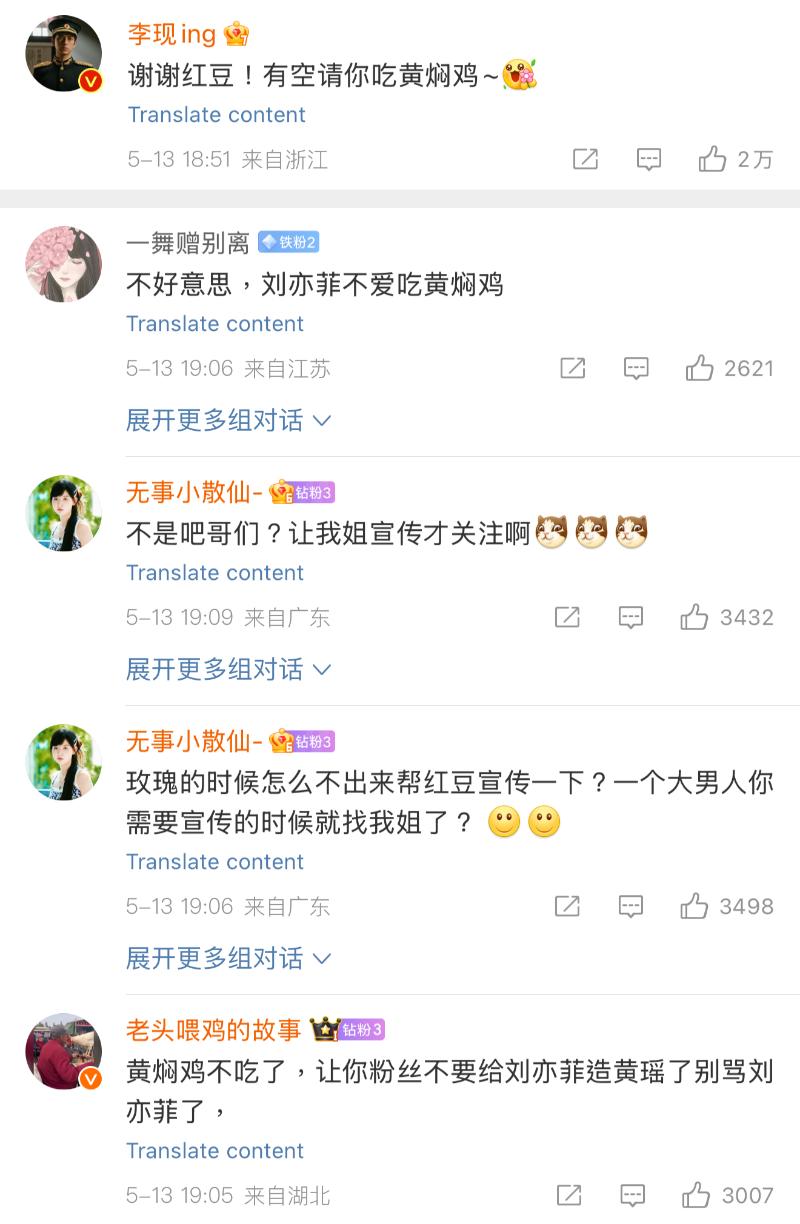
Task: Reply to 一舞赠别离's comment
Action: 636,368
